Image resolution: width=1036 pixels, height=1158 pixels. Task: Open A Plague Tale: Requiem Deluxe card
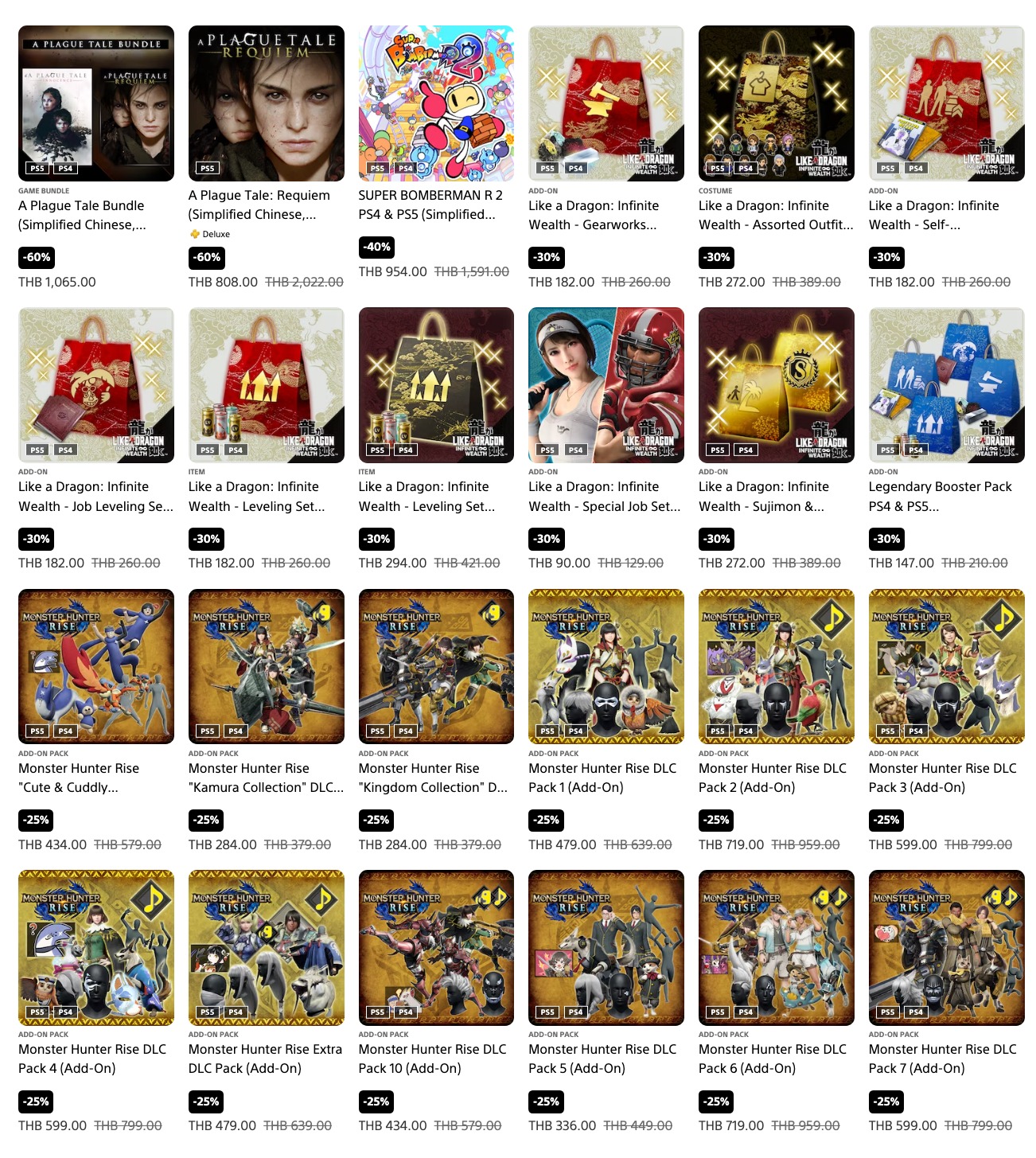click(x=266, y=103)
